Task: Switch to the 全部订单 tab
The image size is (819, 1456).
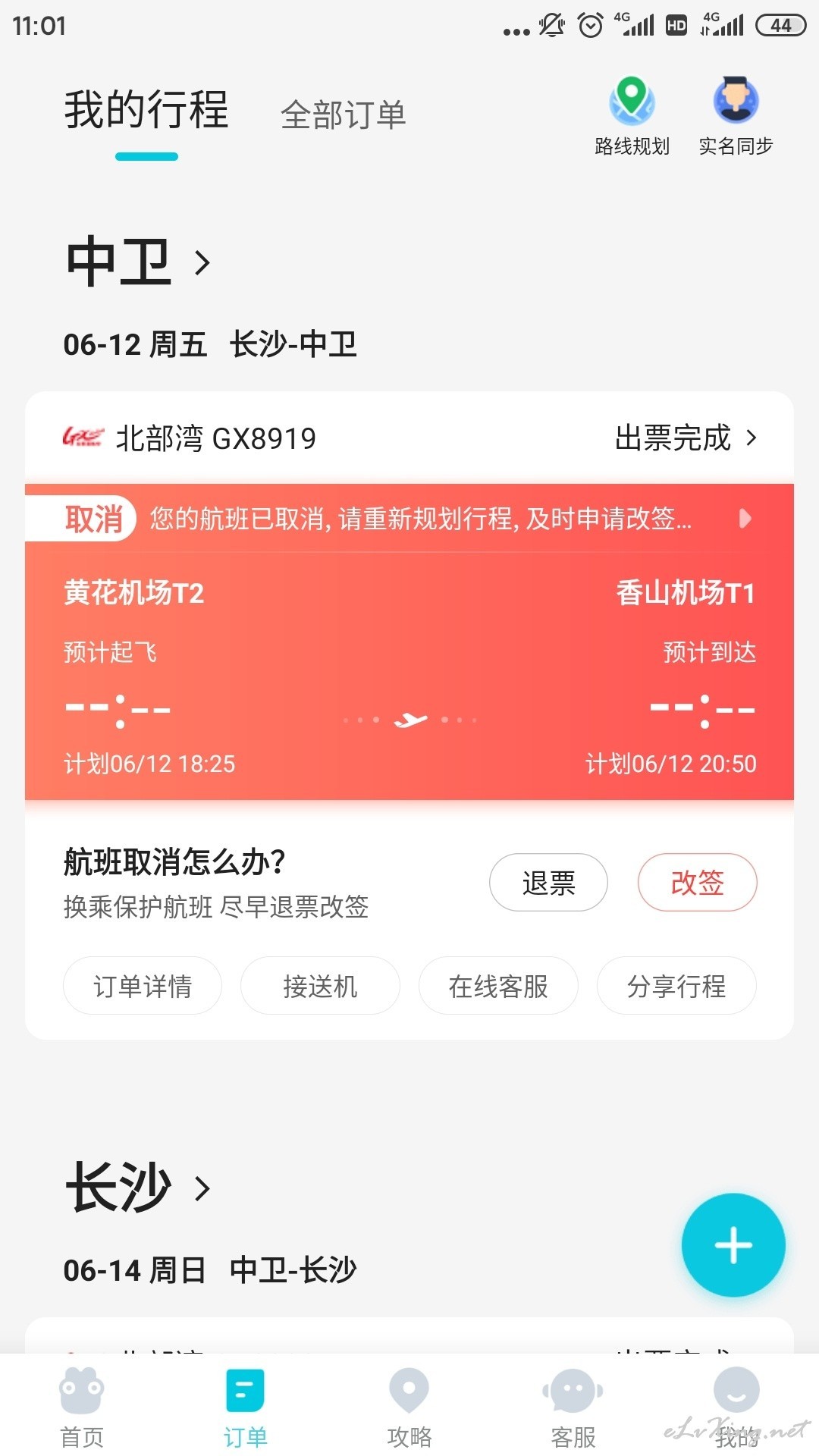Action: click(344, 115)
